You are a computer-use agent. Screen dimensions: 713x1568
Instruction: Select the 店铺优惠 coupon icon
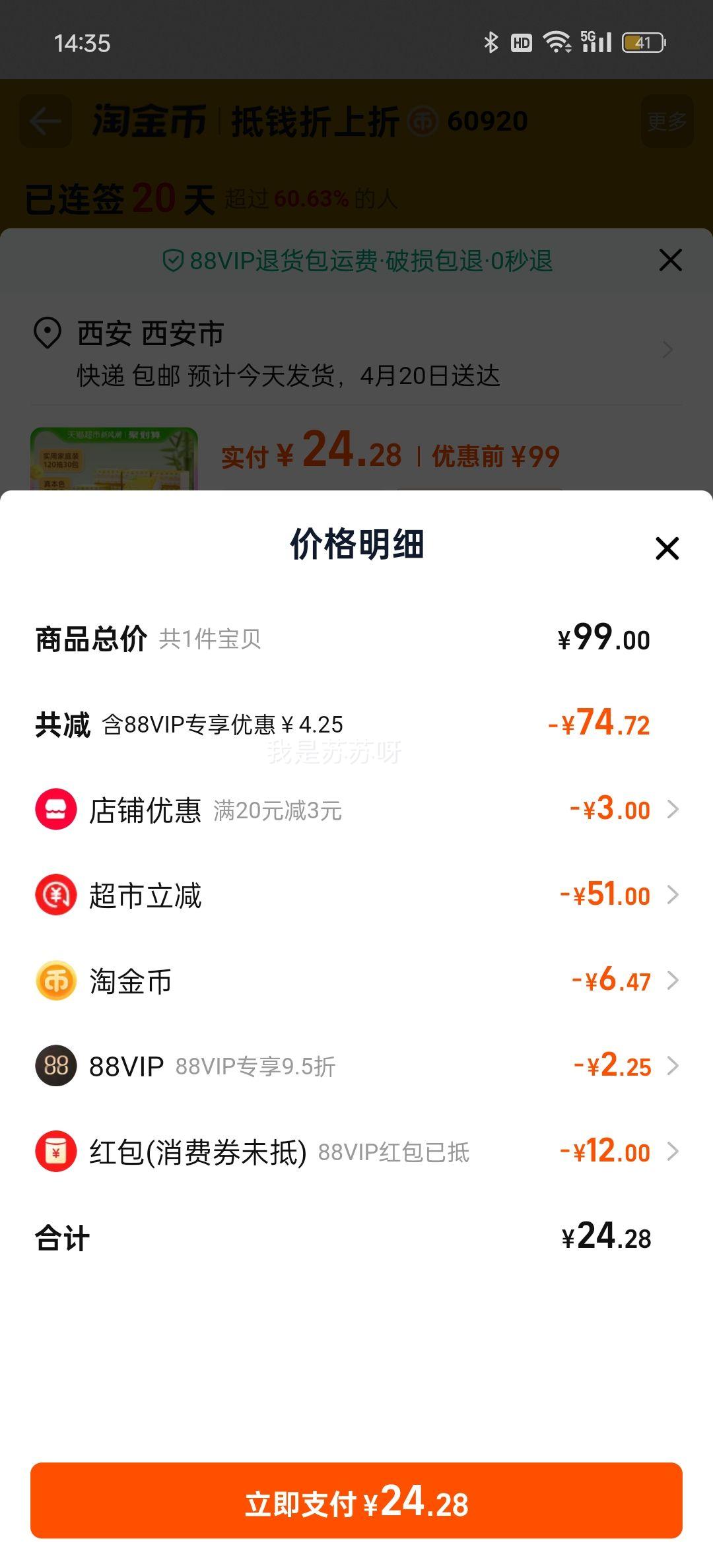point(56,809)
